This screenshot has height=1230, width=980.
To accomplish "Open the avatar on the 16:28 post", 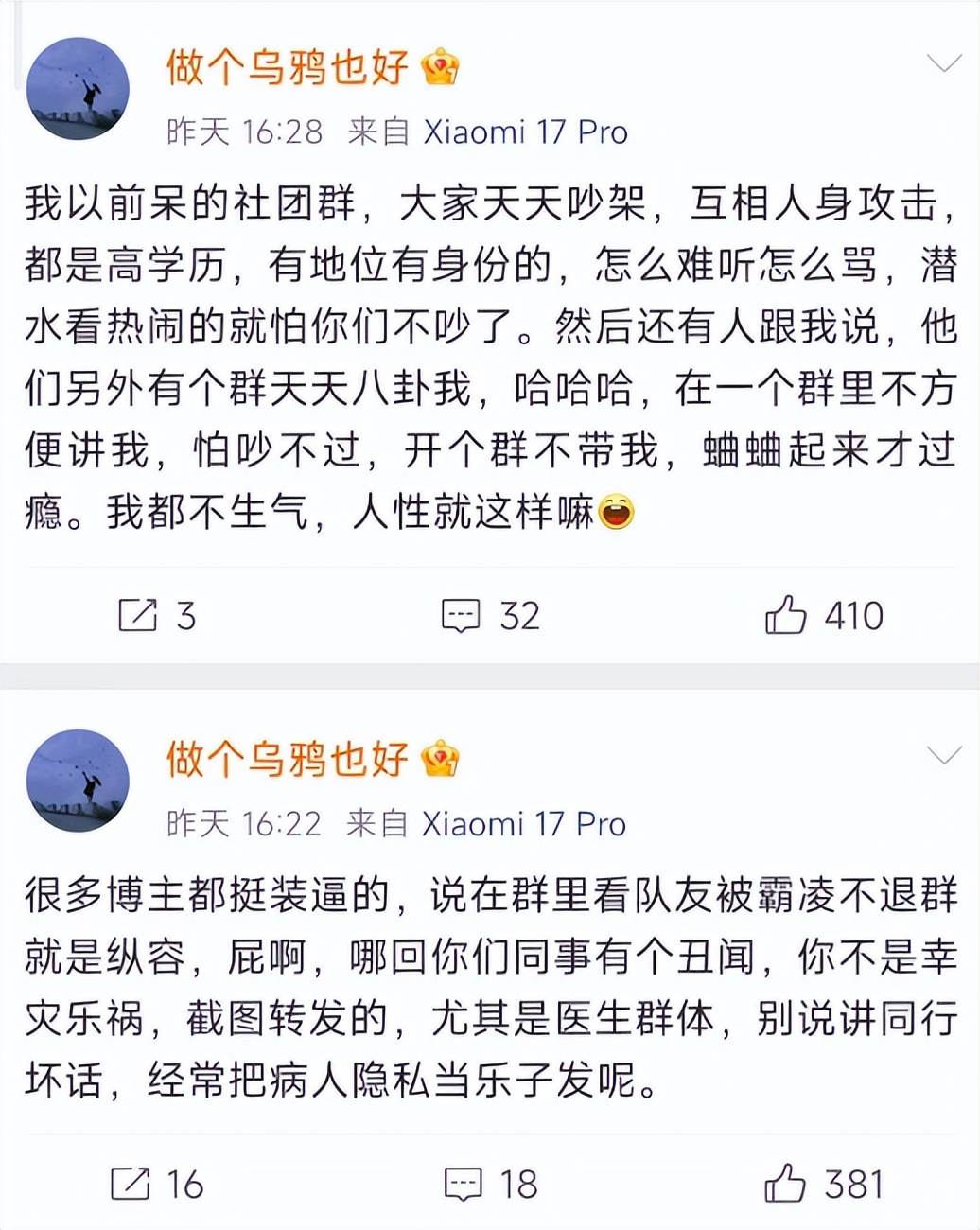I will pos(79,89).
